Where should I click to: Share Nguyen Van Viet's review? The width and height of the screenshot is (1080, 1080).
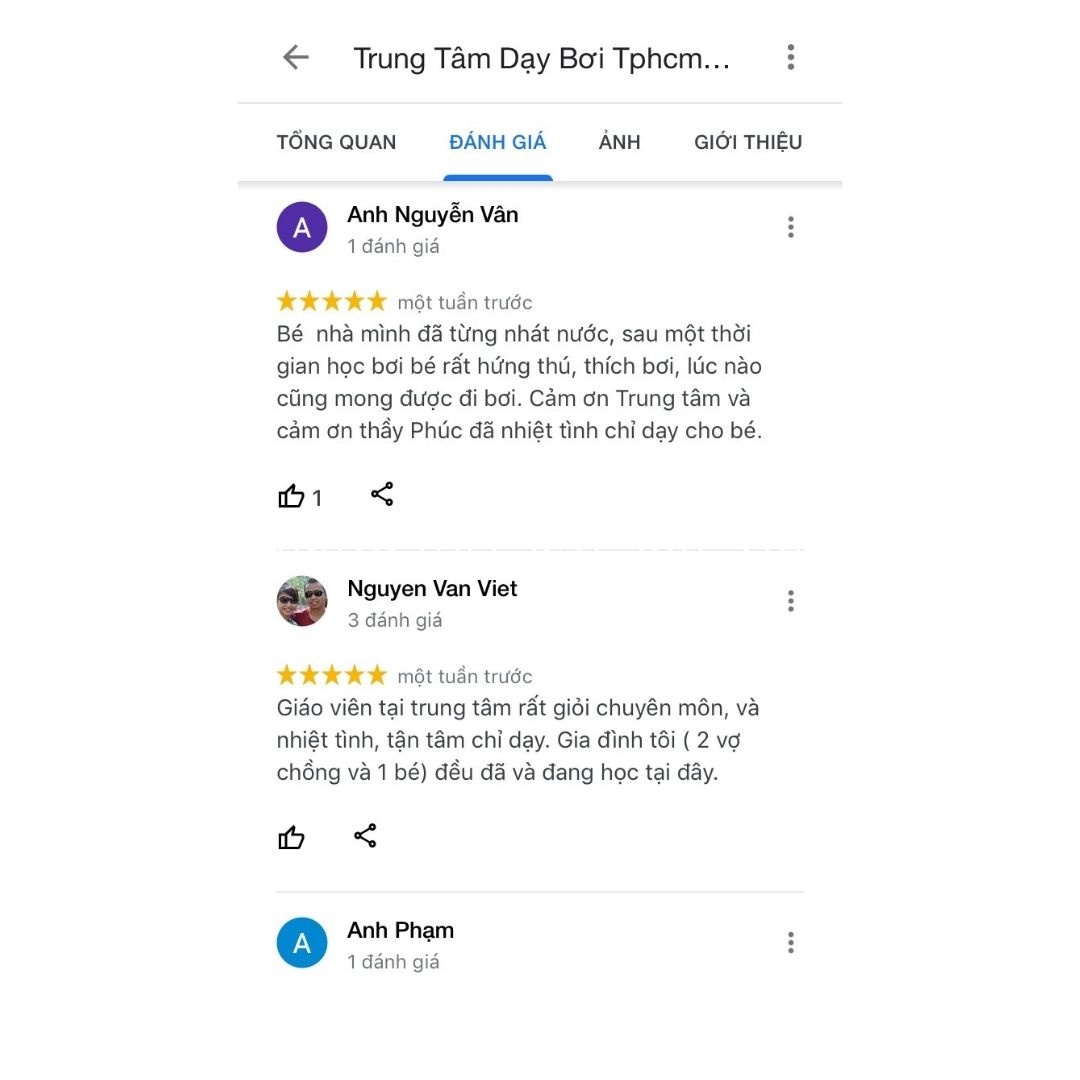click(x=366, y=836)
